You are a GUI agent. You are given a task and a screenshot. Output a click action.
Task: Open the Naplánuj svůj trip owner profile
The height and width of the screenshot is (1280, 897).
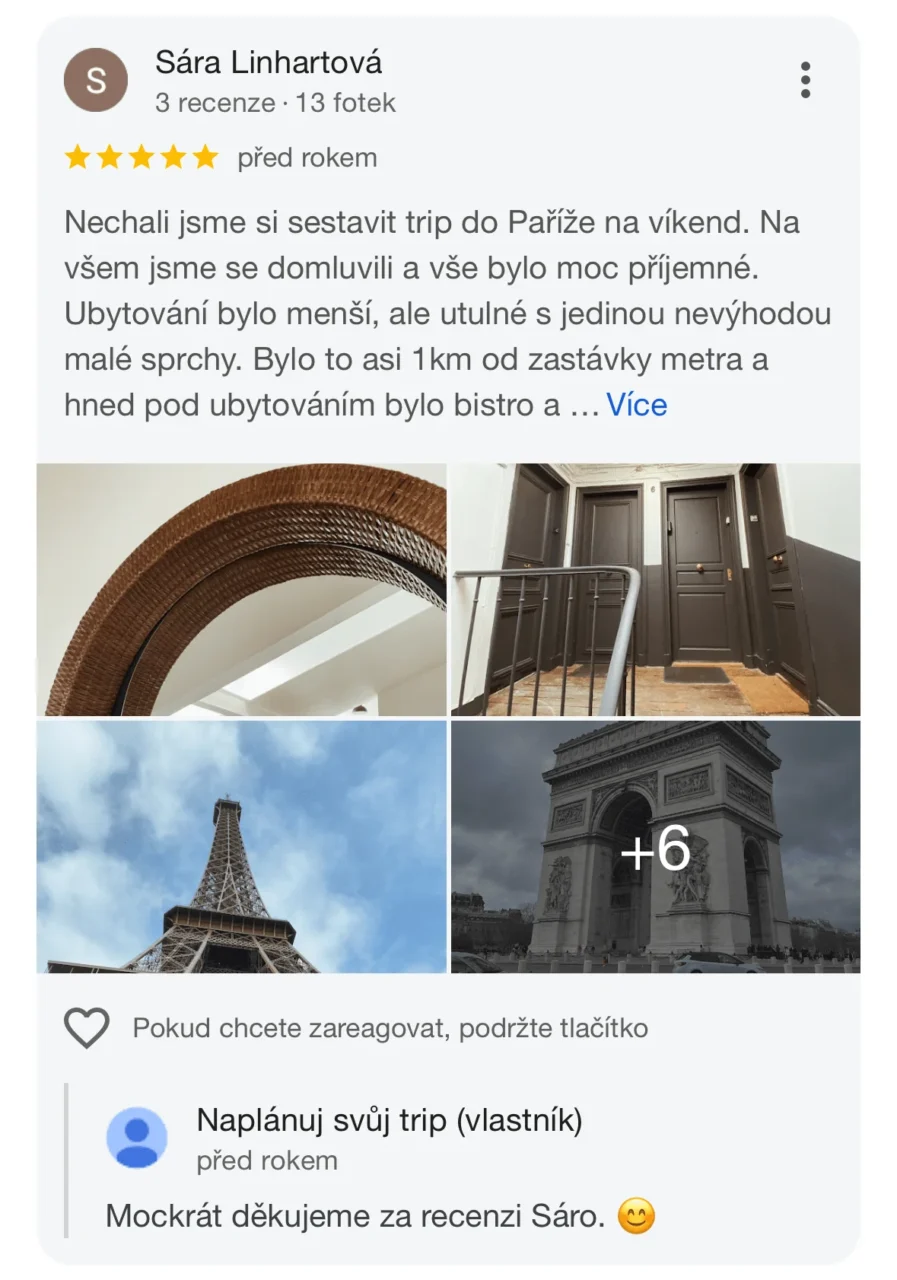[x=388, y=1120]
